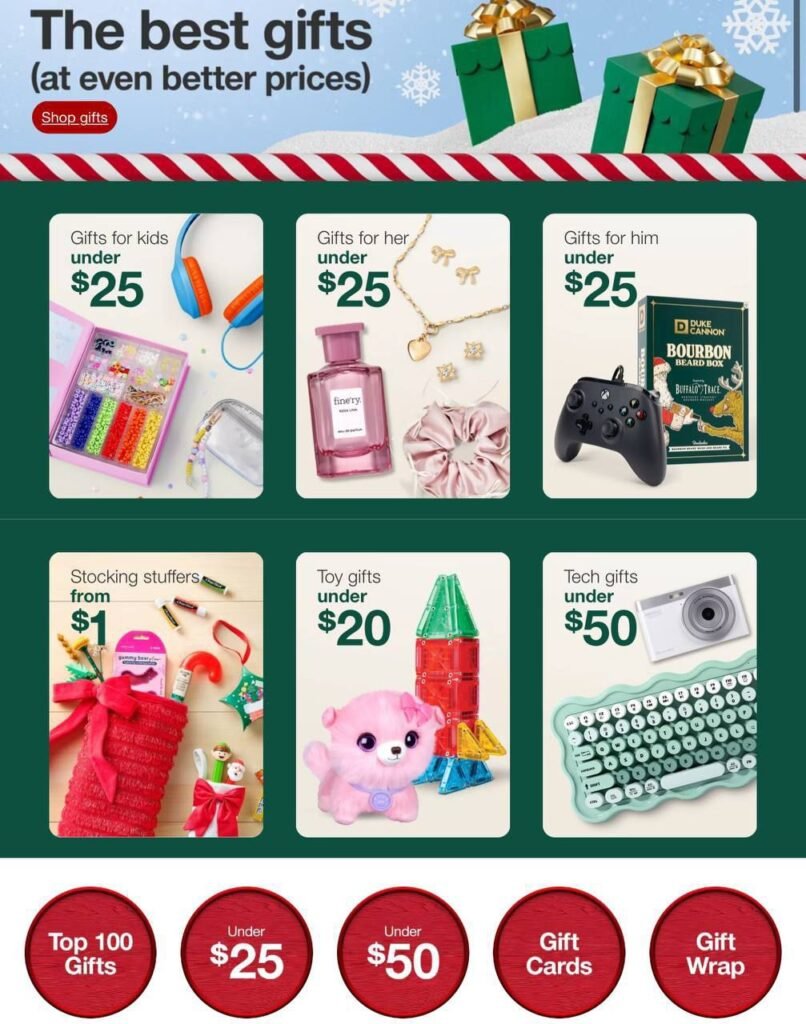View Tech gifts under $50
This screenshot has height=1024, width=806.
649,695
